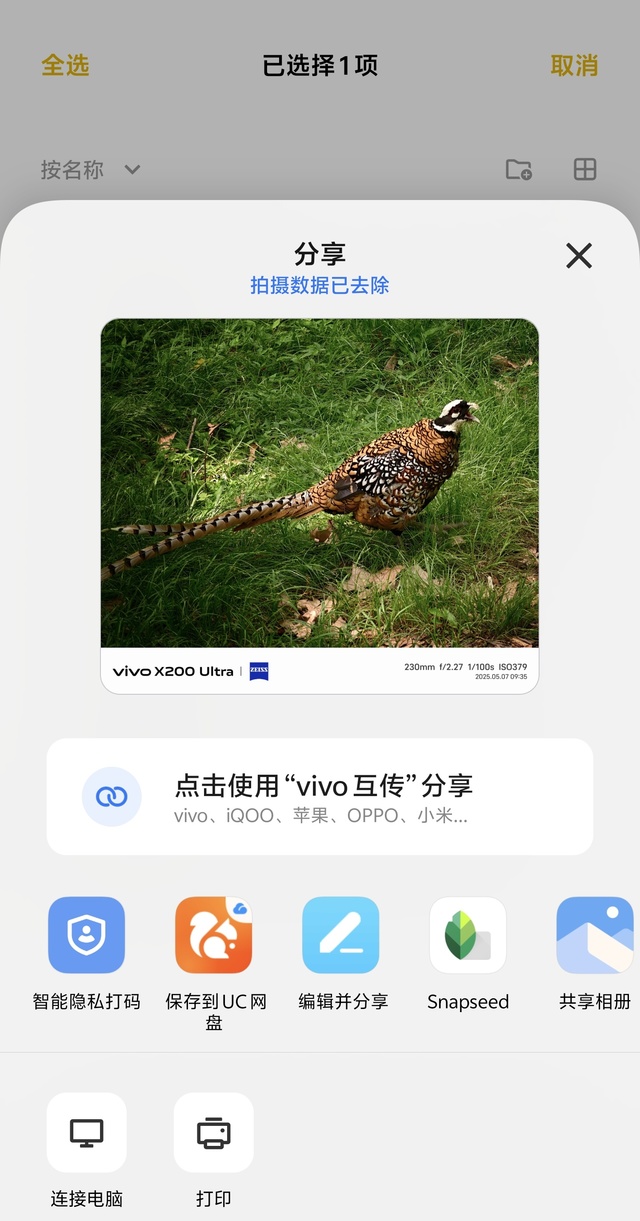Close the share sheet

[x=579, y=256]
